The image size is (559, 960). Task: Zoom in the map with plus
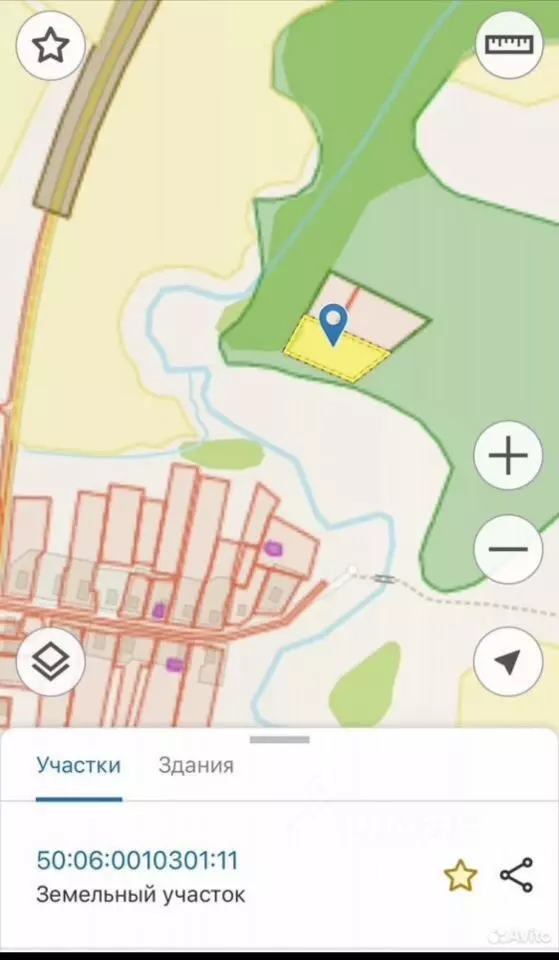[508, 455]
